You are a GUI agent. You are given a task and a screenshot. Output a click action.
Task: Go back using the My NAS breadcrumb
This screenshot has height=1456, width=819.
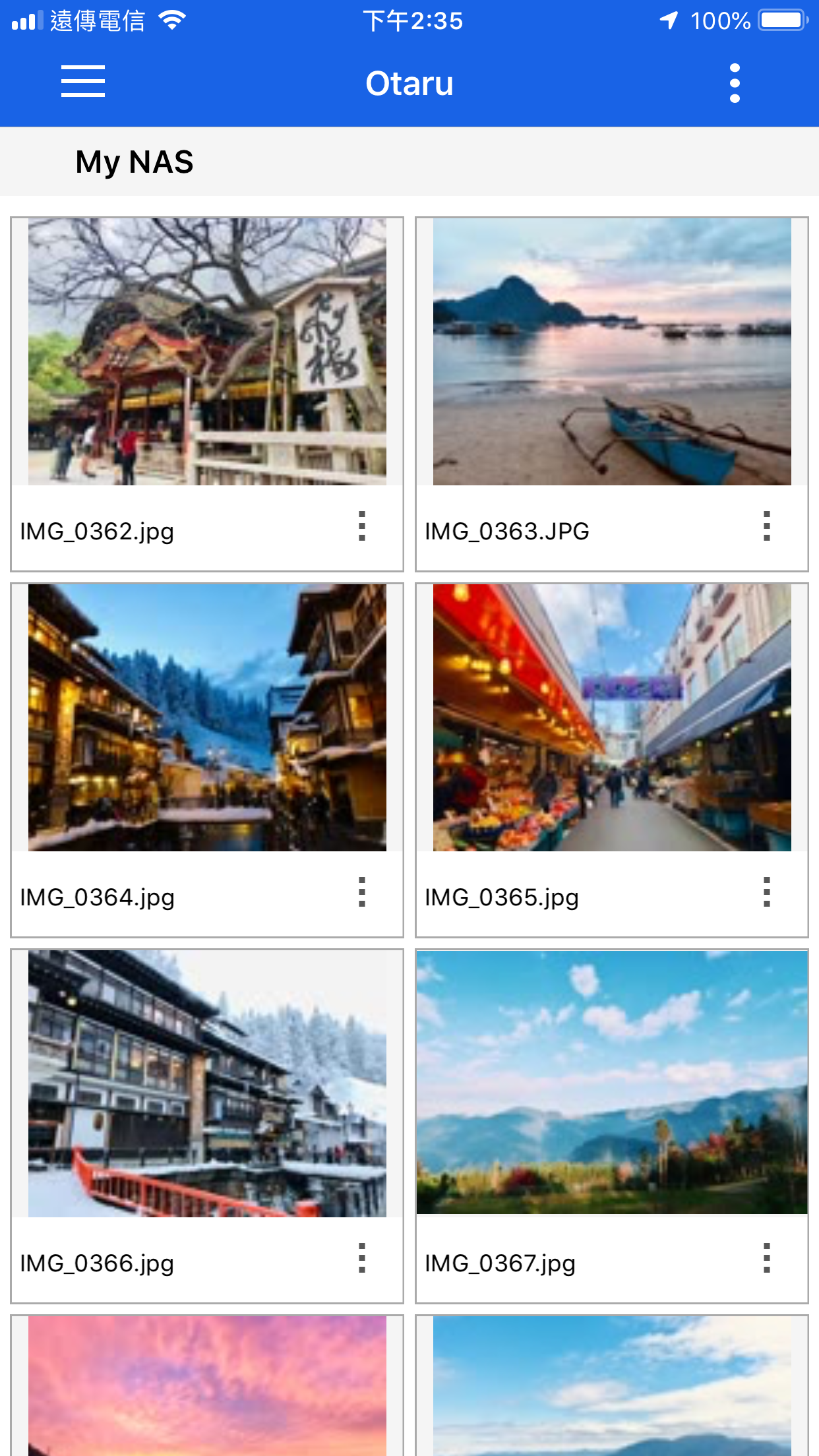click(133, 162)
